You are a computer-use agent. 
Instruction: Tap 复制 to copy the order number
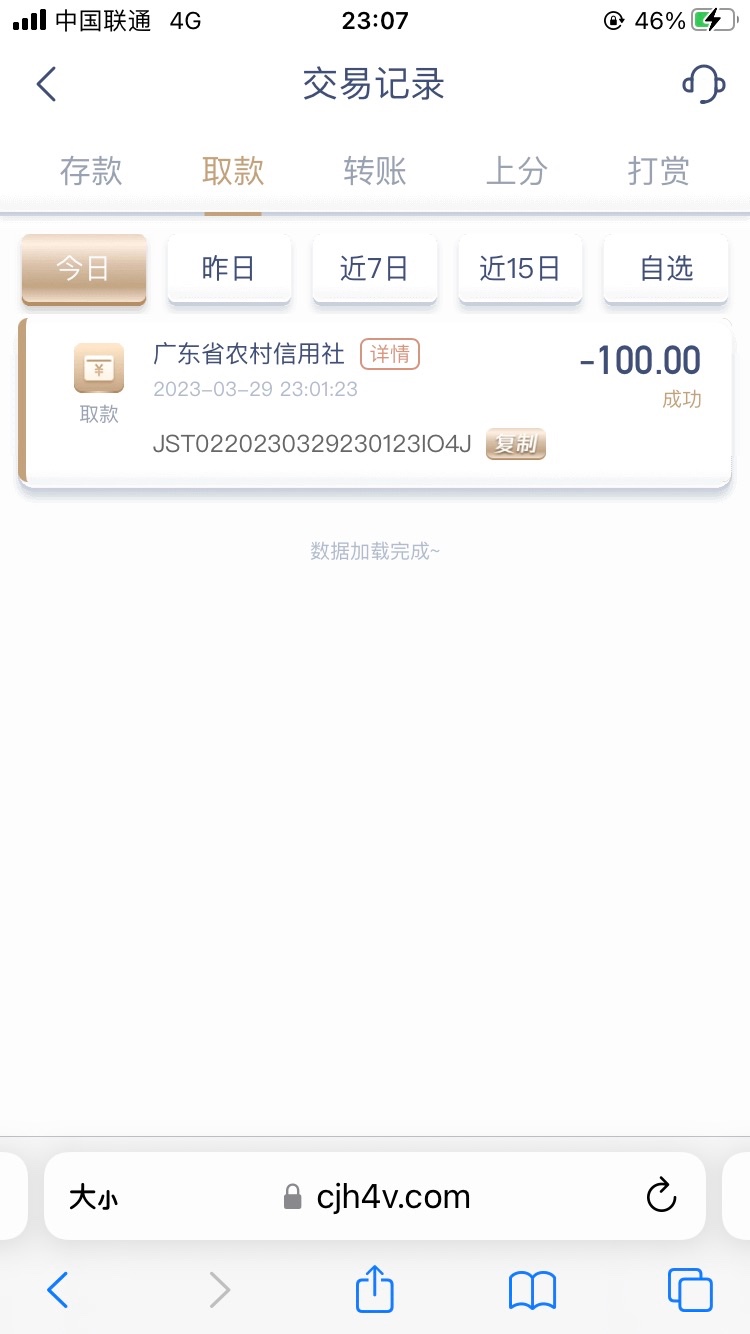pos(516,444)
